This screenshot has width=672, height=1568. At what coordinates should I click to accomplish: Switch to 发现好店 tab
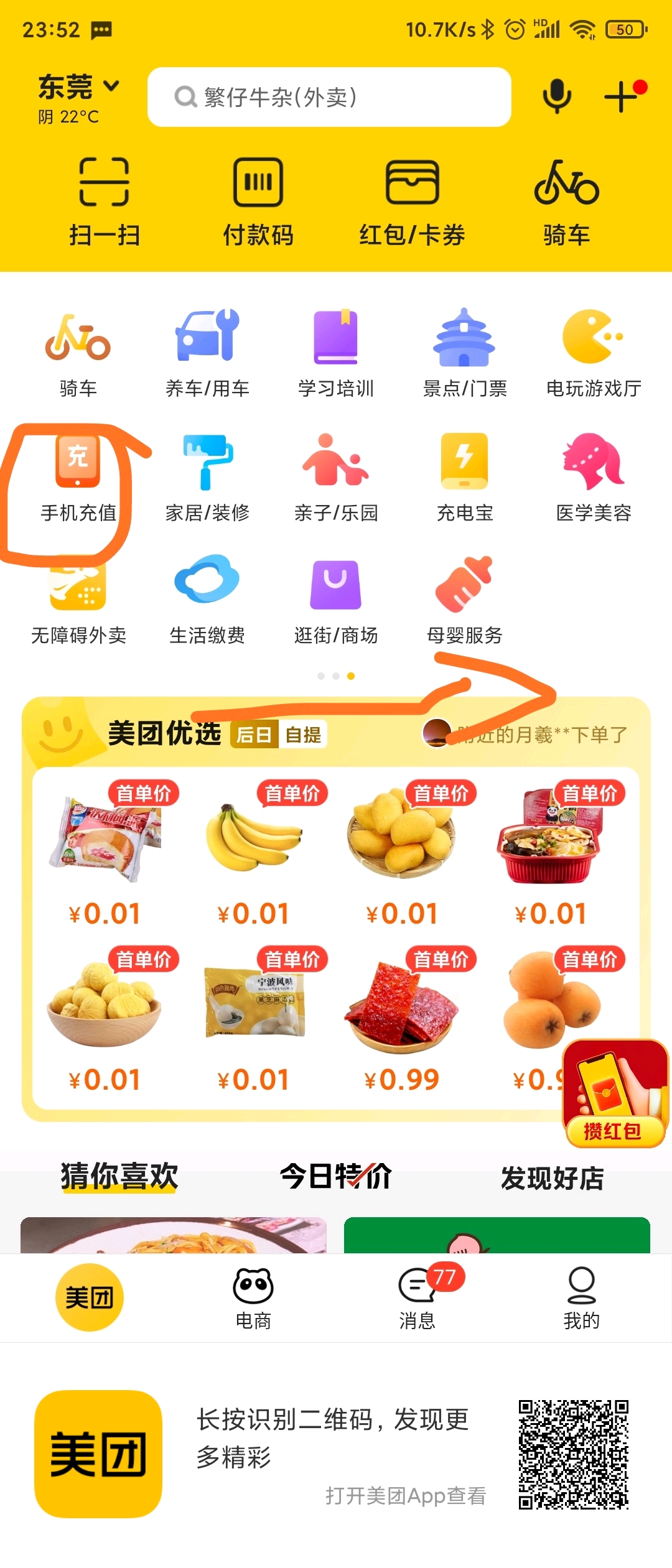tap(552, 1177)
